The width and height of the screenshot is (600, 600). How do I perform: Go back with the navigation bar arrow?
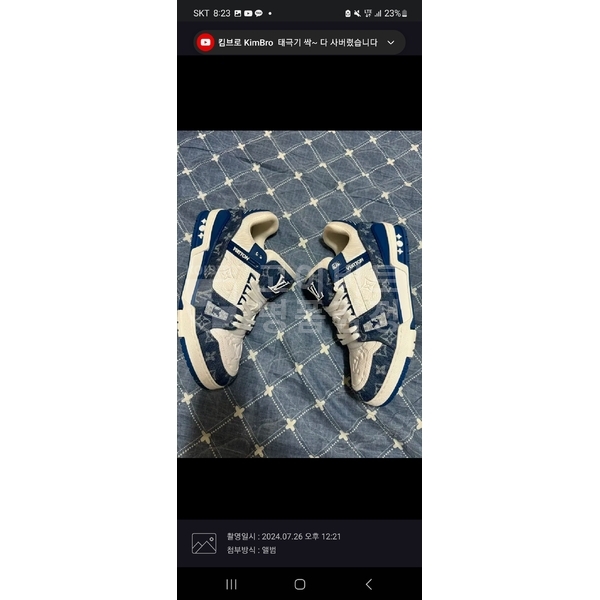click(368, 584)
